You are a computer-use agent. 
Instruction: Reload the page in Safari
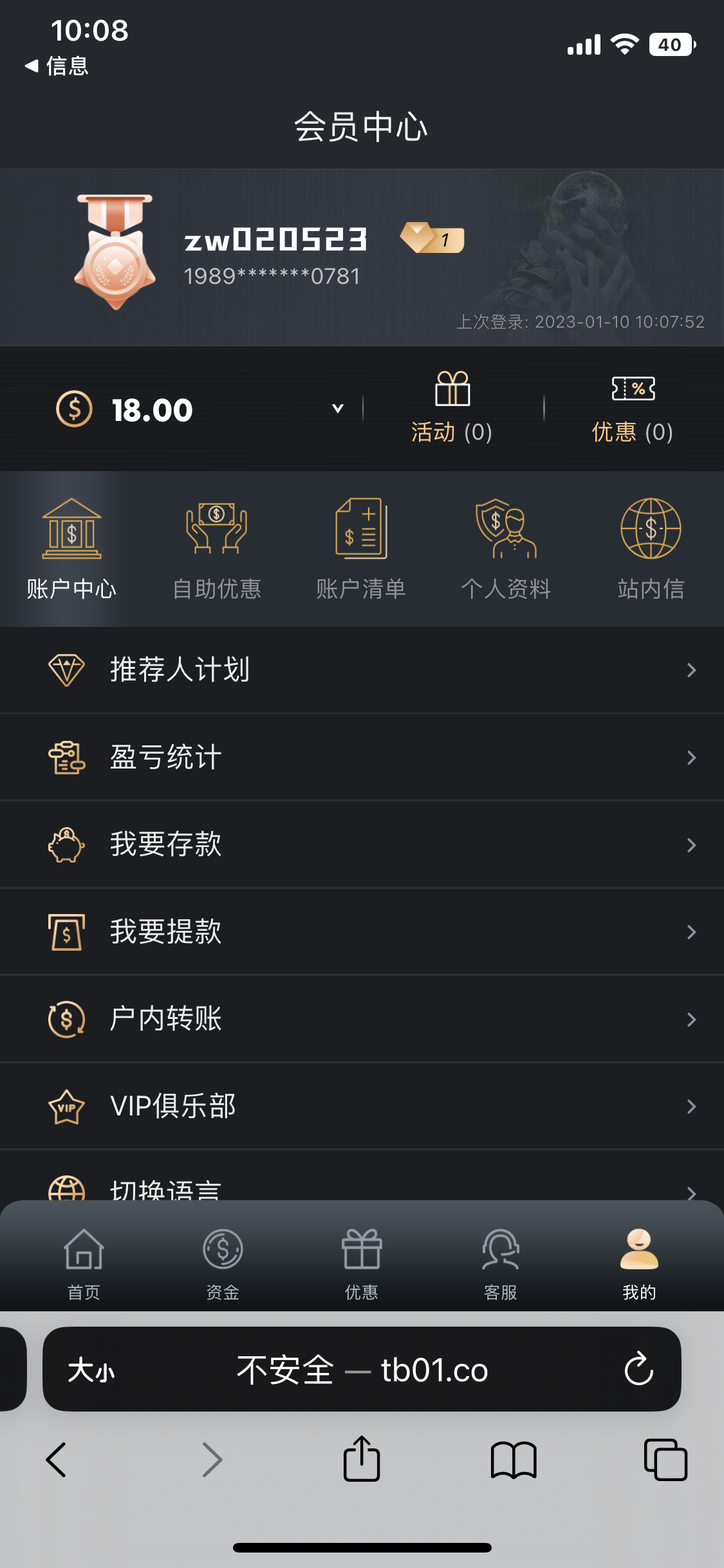coord(638,1369)
